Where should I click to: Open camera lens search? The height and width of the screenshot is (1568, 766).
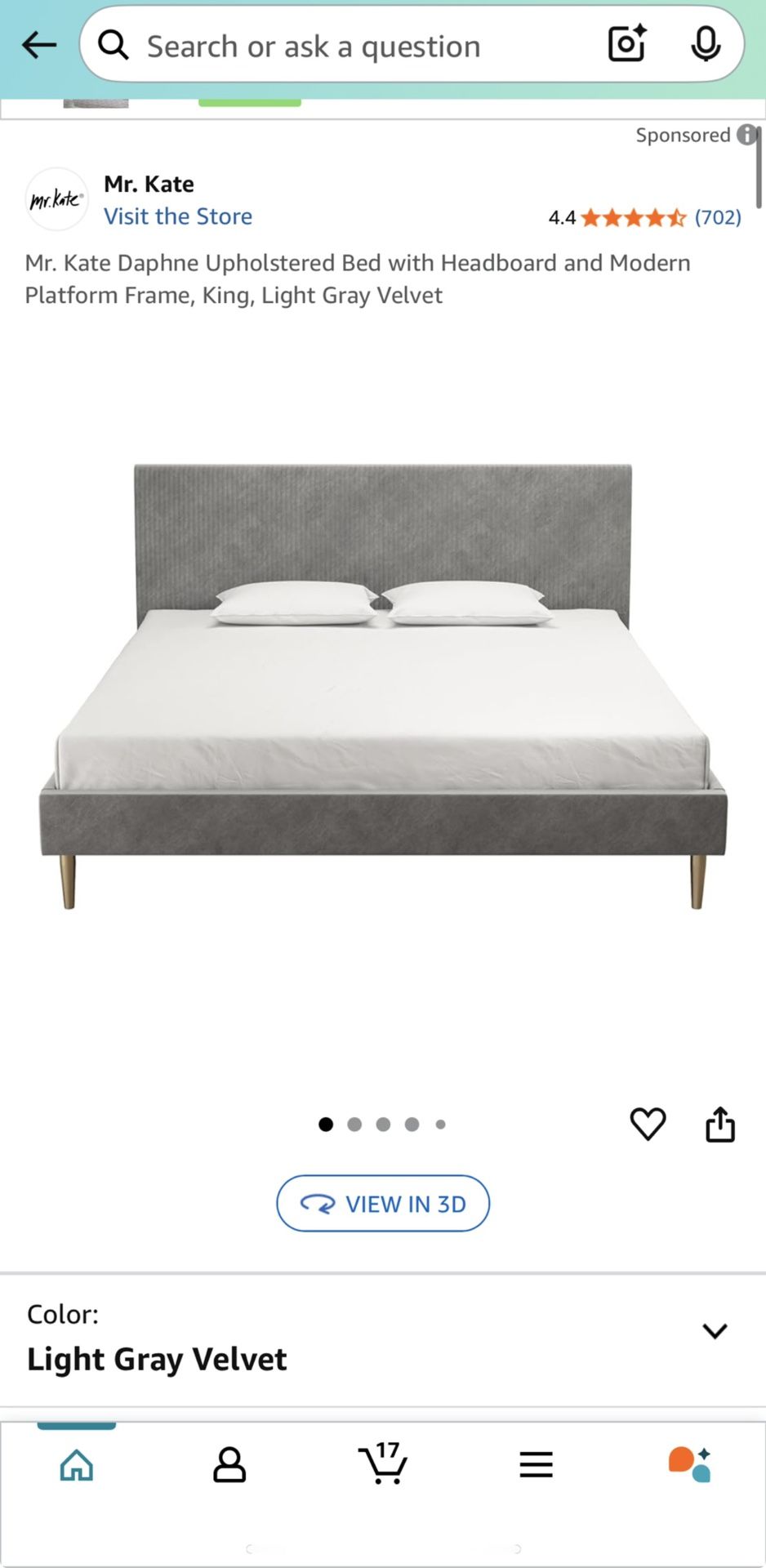pos(626,44)
